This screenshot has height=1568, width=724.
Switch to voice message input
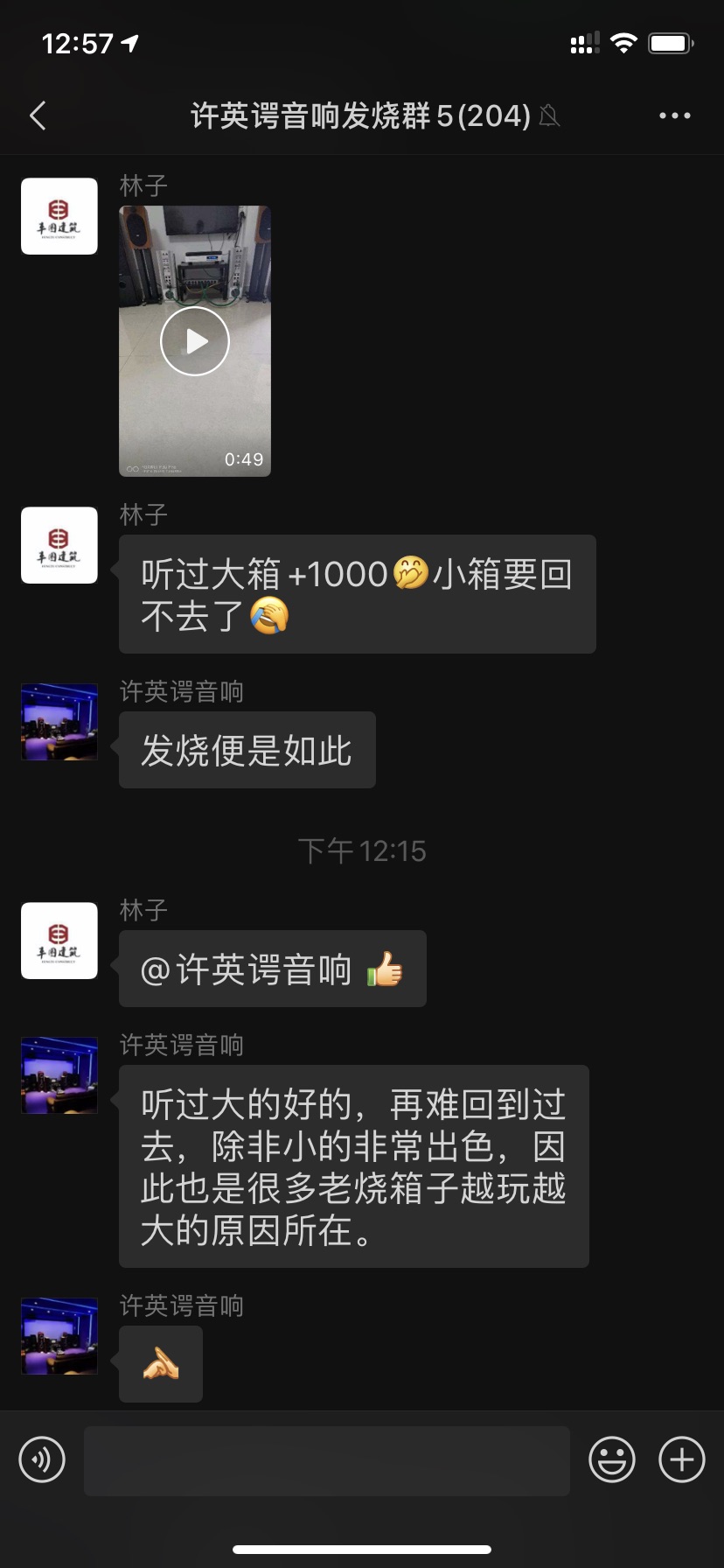(x=42, y=1459)
